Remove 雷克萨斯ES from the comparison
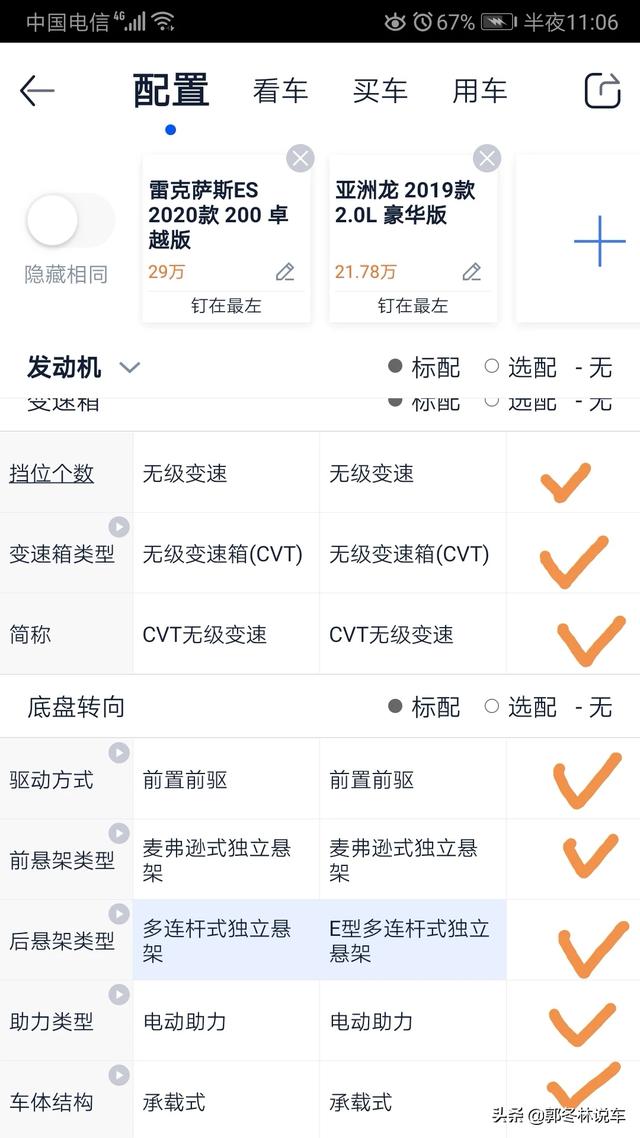 [x=300, y=157]
